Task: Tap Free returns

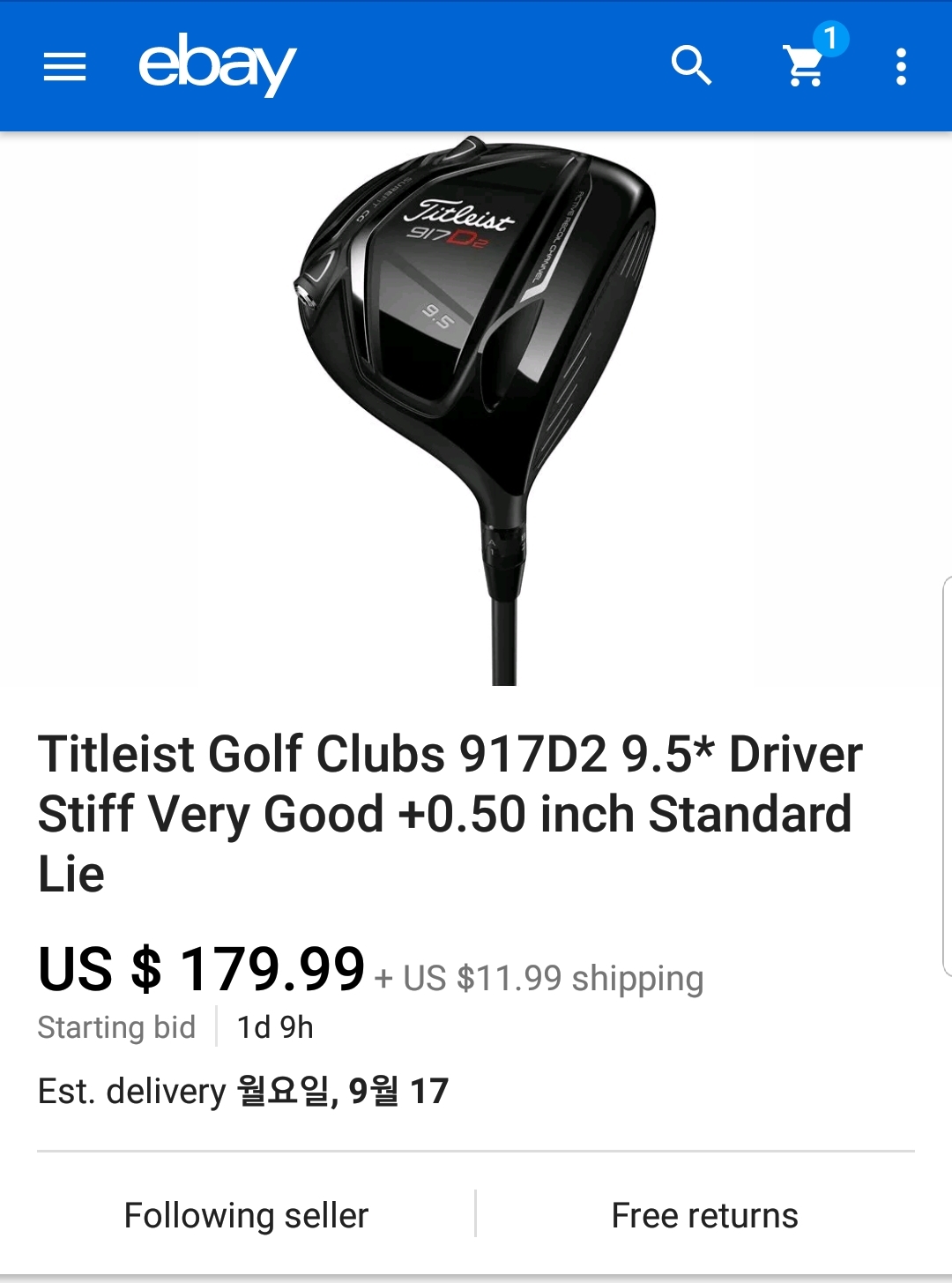Action: pyautogui.click(x=704, y=1215)
